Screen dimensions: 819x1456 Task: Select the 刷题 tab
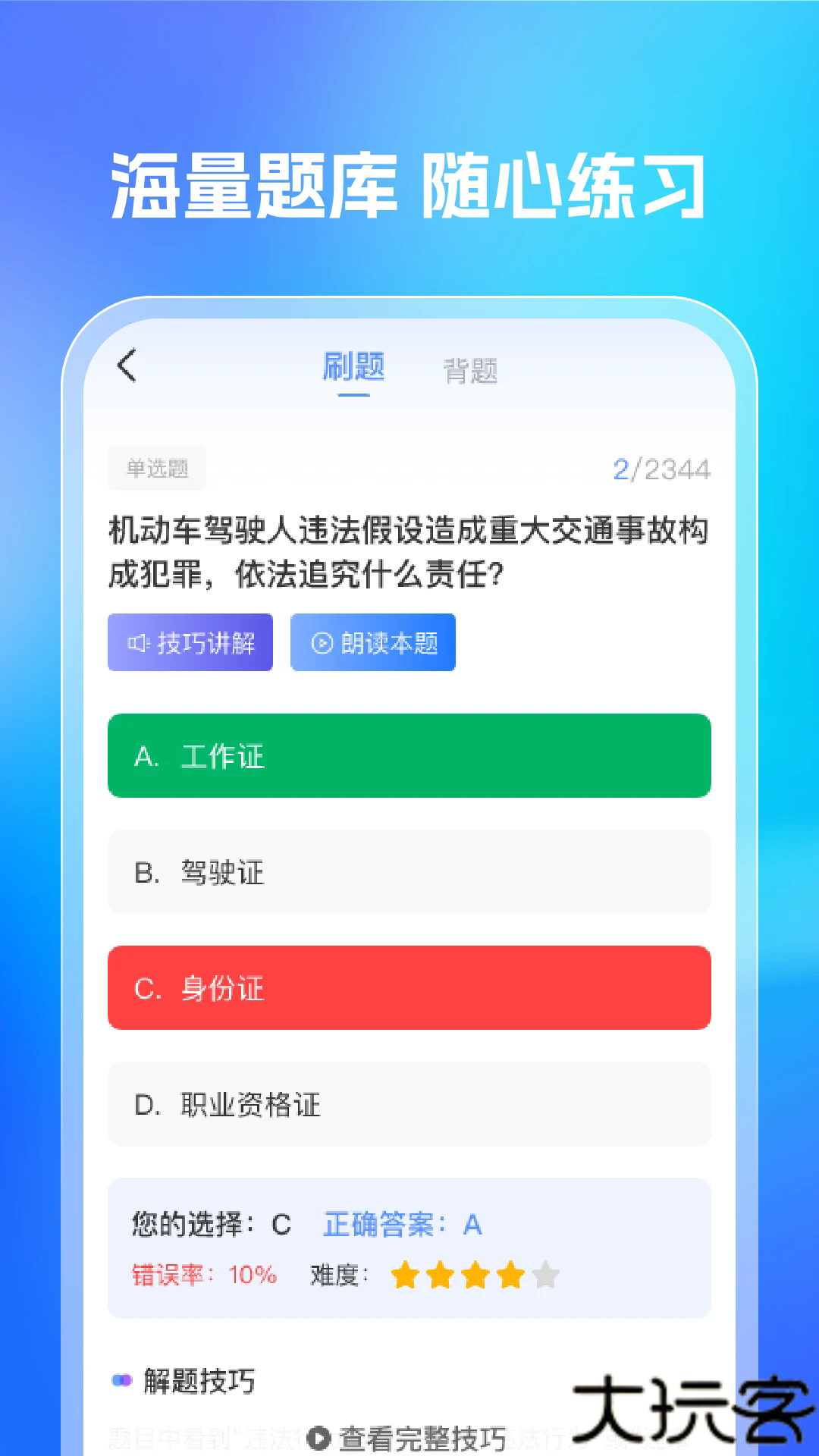[x=355, y=369]
